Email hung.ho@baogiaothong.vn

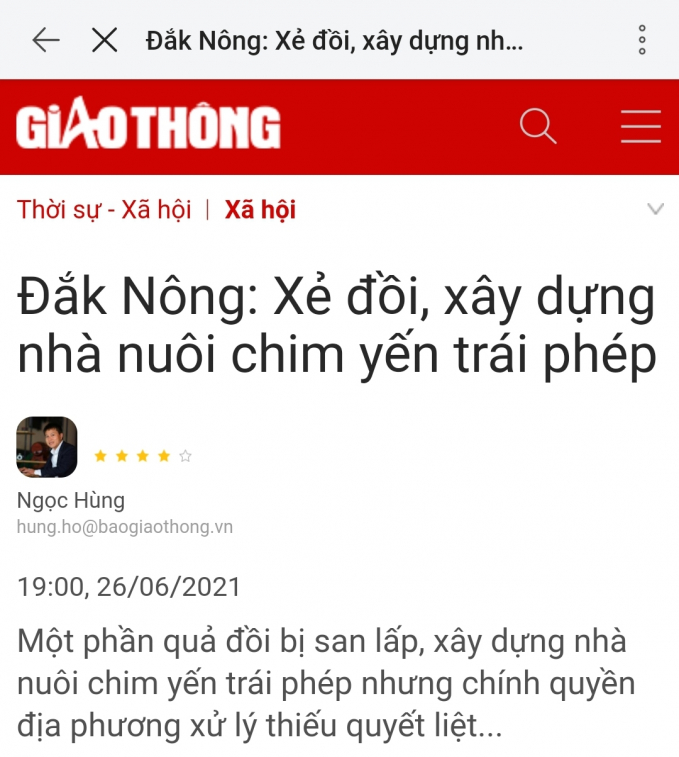(125, 527)
